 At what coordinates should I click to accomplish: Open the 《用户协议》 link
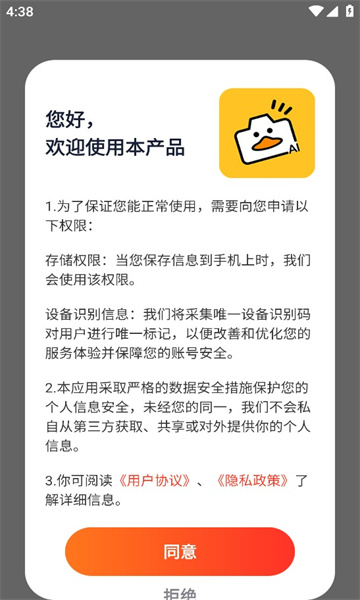click(154, 481)
